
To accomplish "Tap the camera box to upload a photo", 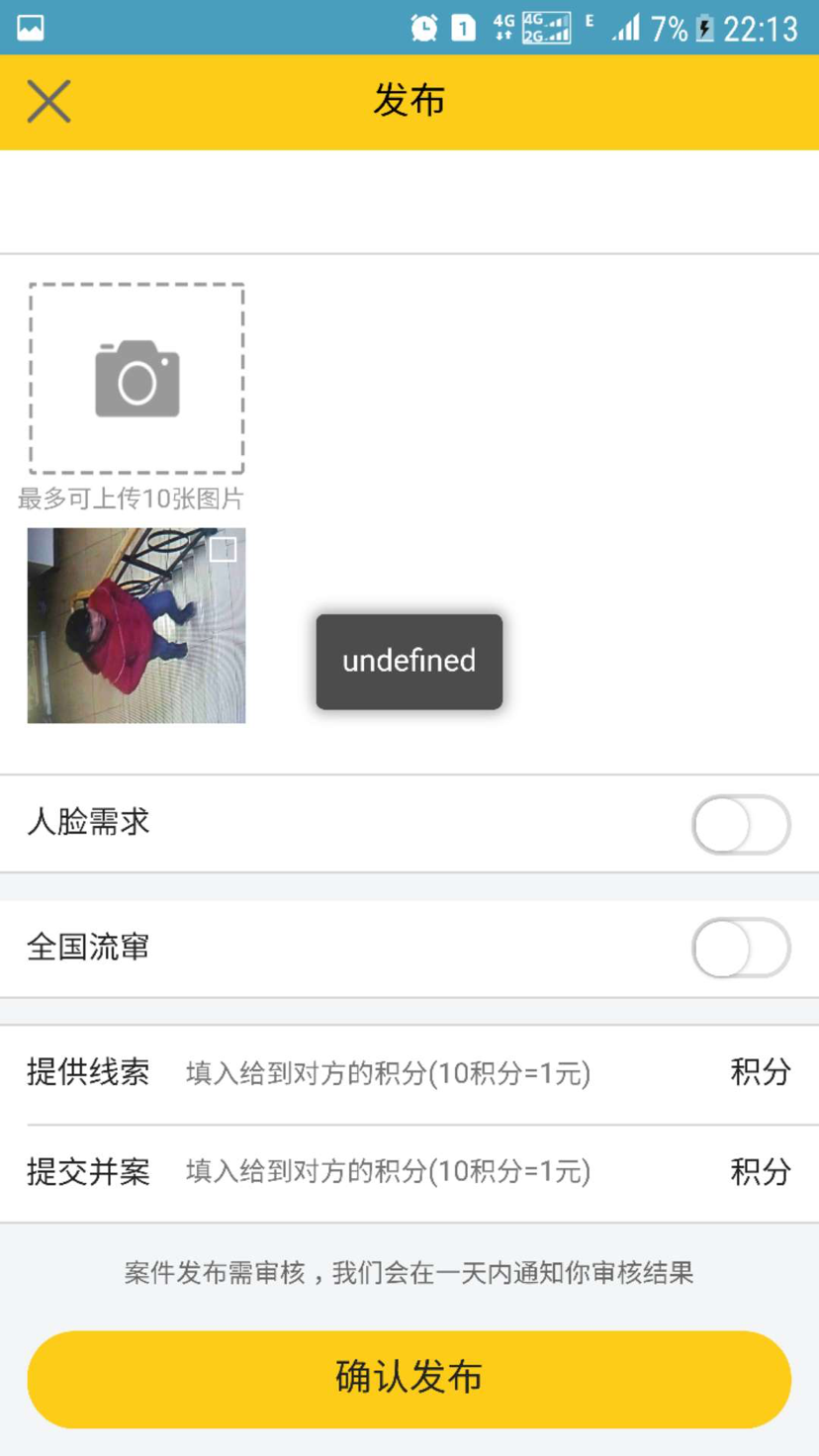I will [x=136, y=379].
